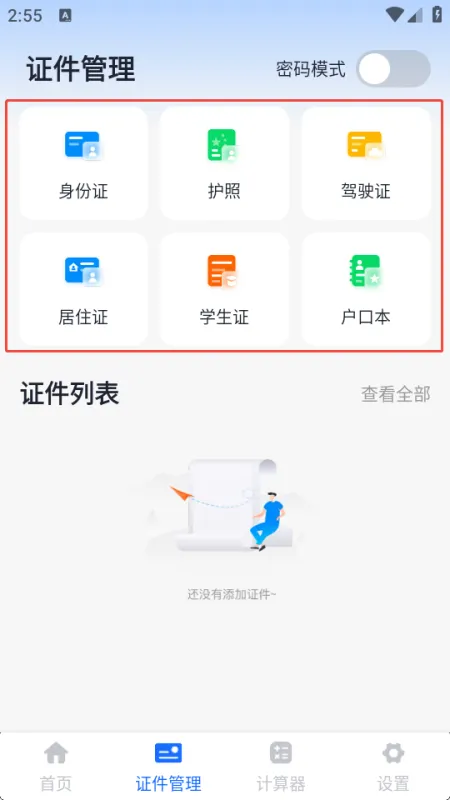This screenshot has height=800, width=450.
Task: Toggle the 密码模式 switch
Action: pos(393,69)
